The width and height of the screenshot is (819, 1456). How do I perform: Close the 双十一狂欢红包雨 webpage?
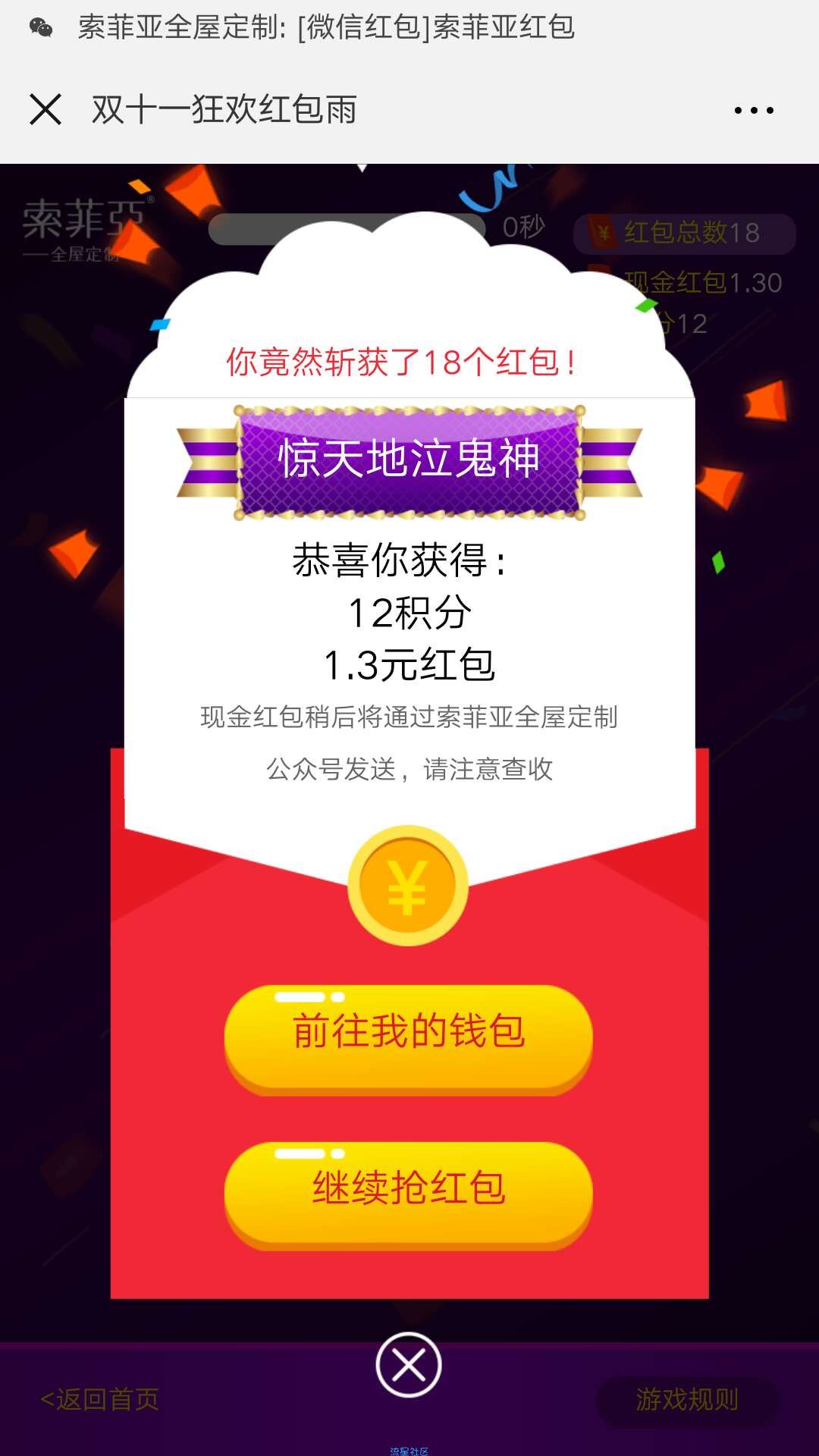45,110
